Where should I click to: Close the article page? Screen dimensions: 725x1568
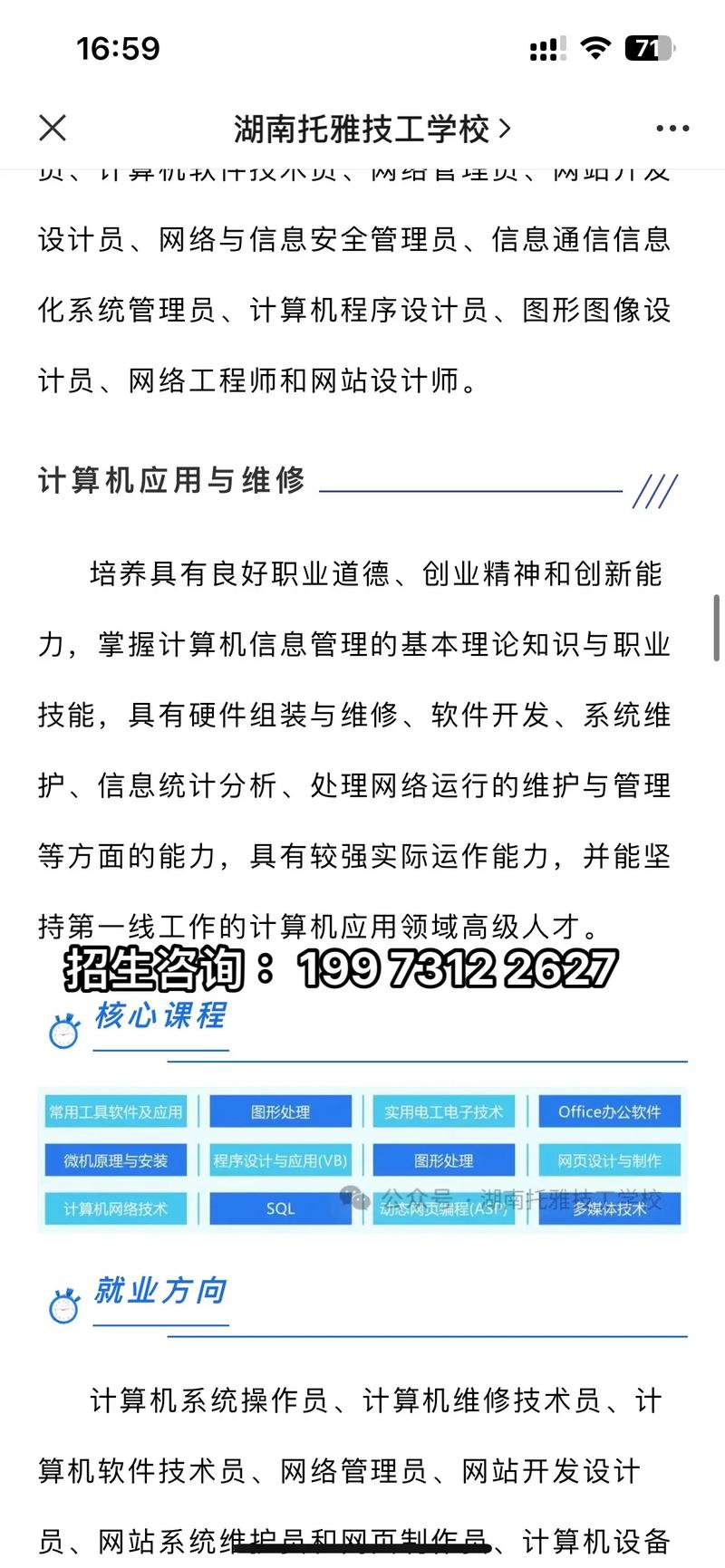click(x=53, y=128)
